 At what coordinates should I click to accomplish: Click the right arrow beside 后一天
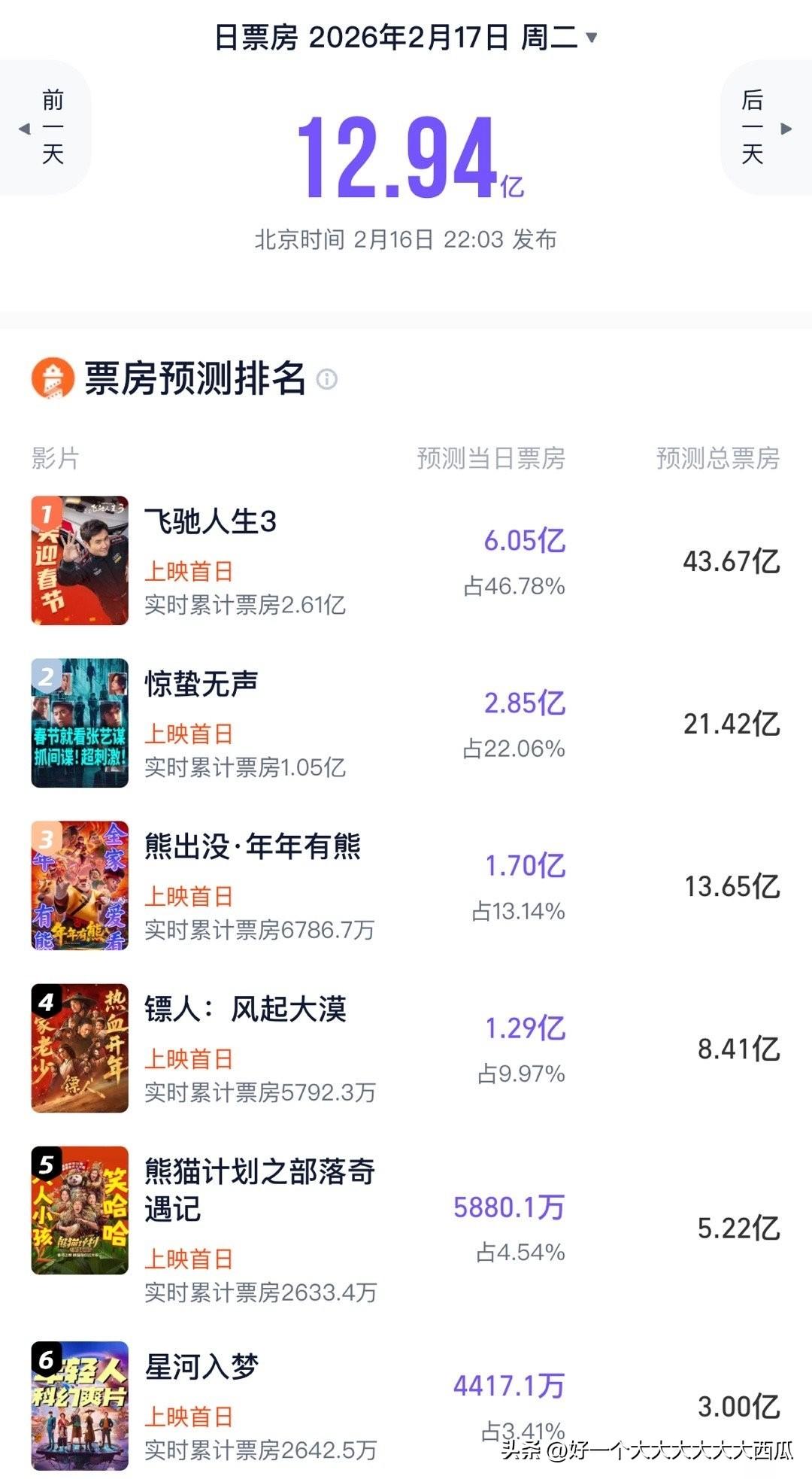point(788,129)
